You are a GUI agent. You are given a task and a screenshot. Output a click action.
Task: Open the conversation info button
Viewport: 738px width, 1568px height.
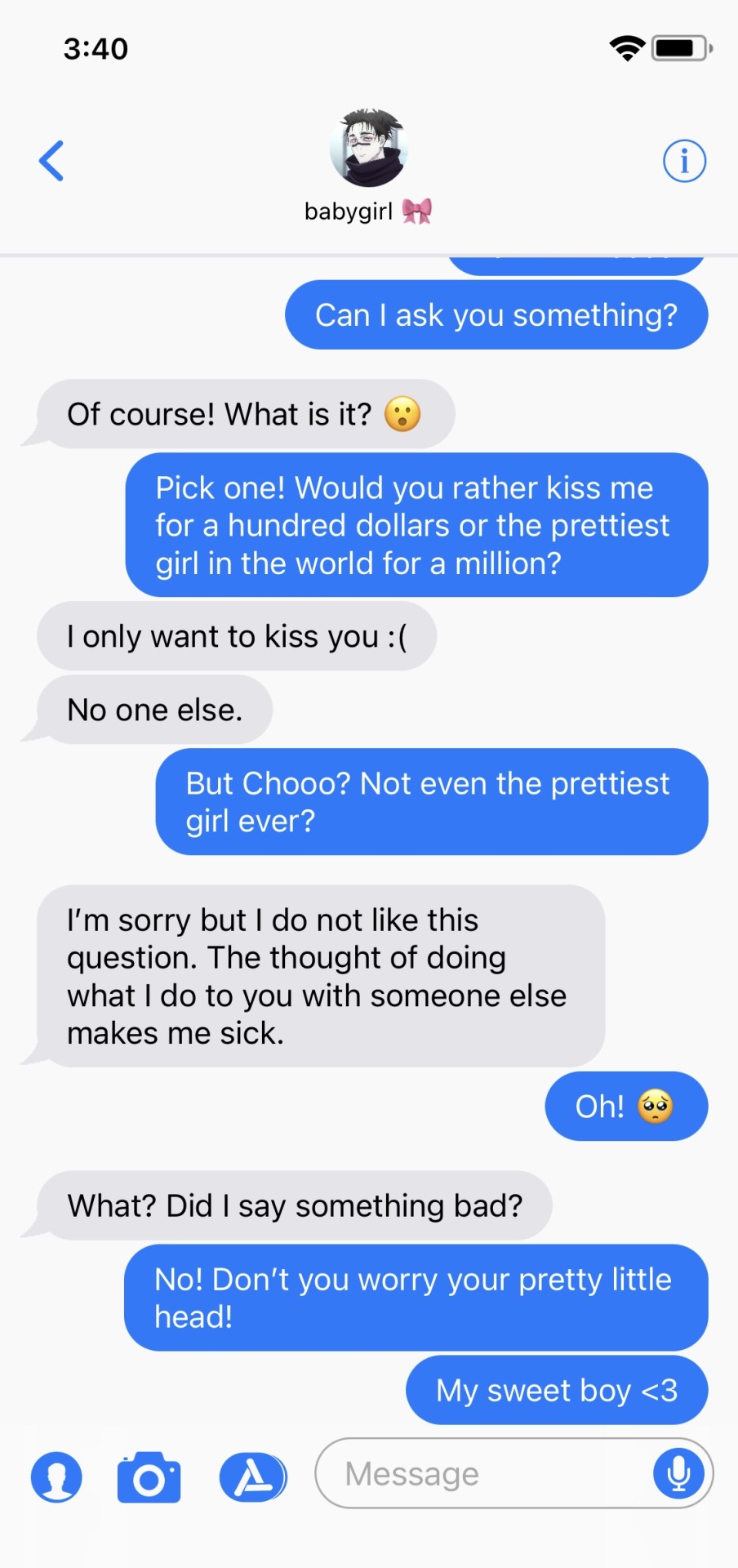pyautogui.click(x=684, y=161)
